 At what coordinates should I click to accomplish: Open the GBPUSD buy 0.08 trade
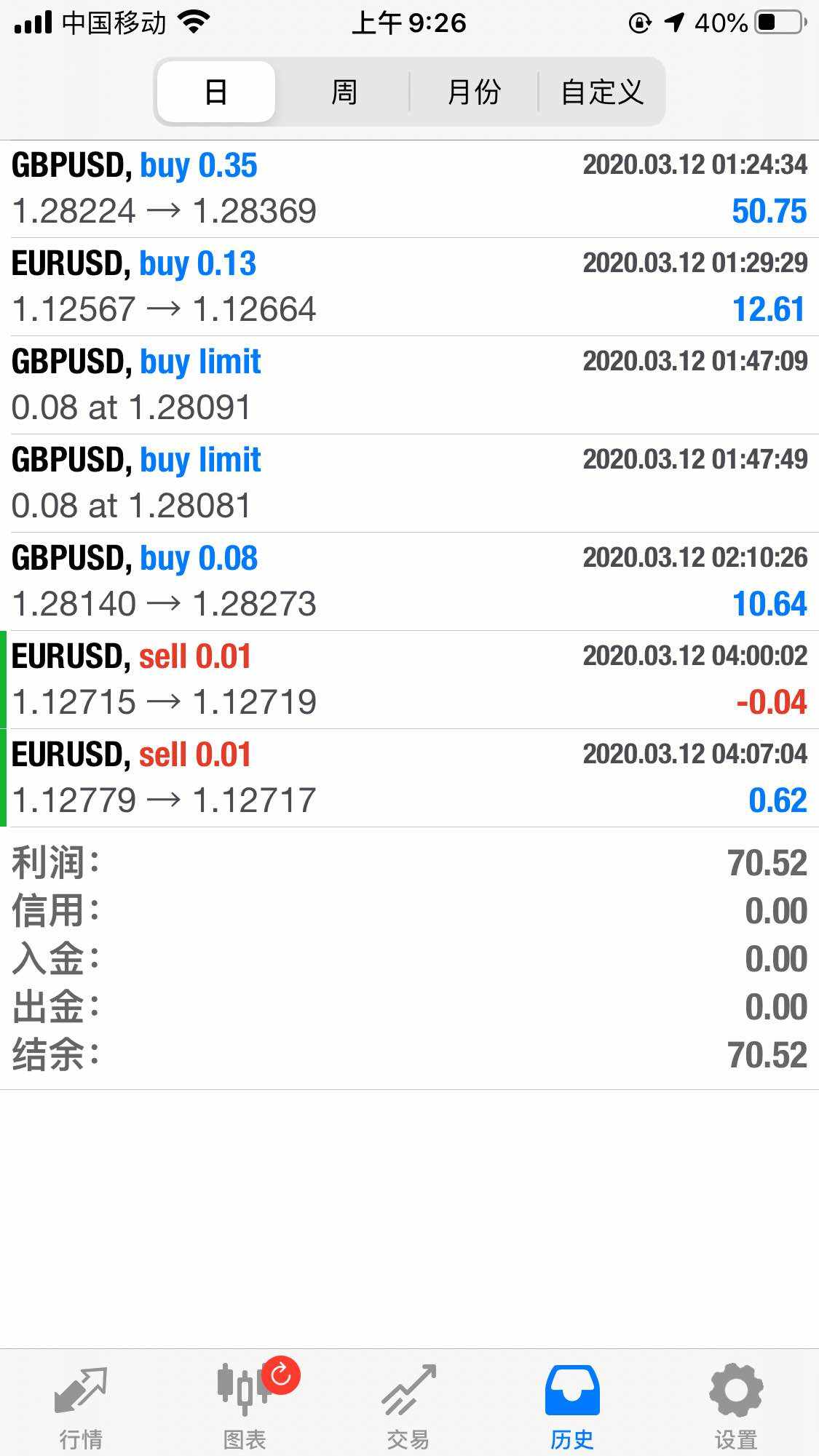[x=409, y=581]
